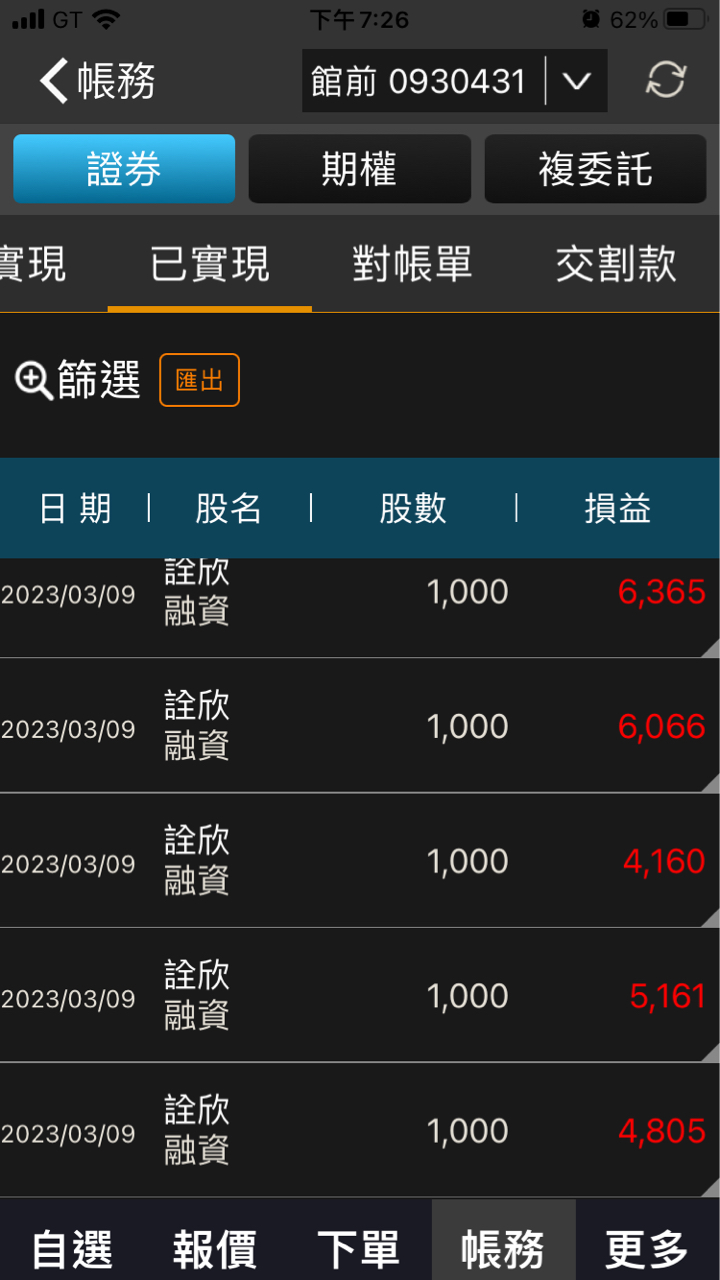
Task: Open the 下單 order tab
Action: tap(359, 1248)
